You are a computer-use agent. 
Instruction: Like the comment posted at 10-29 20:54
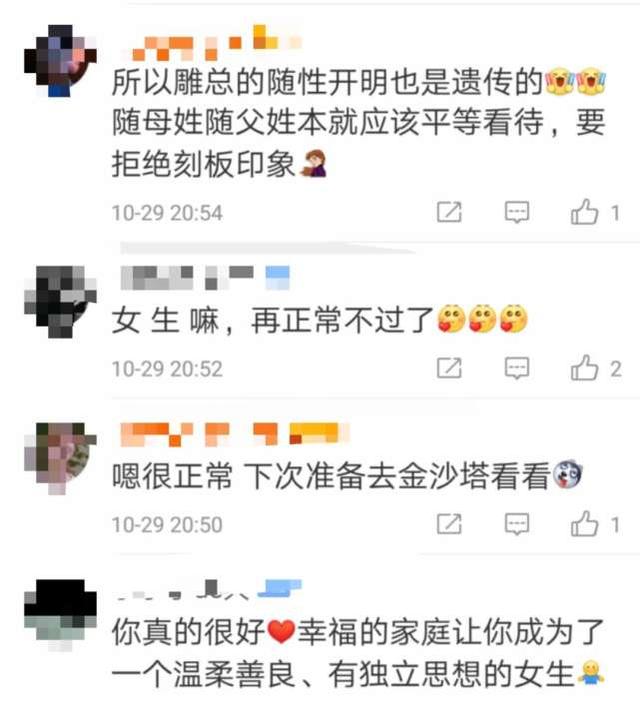(584, 212)
